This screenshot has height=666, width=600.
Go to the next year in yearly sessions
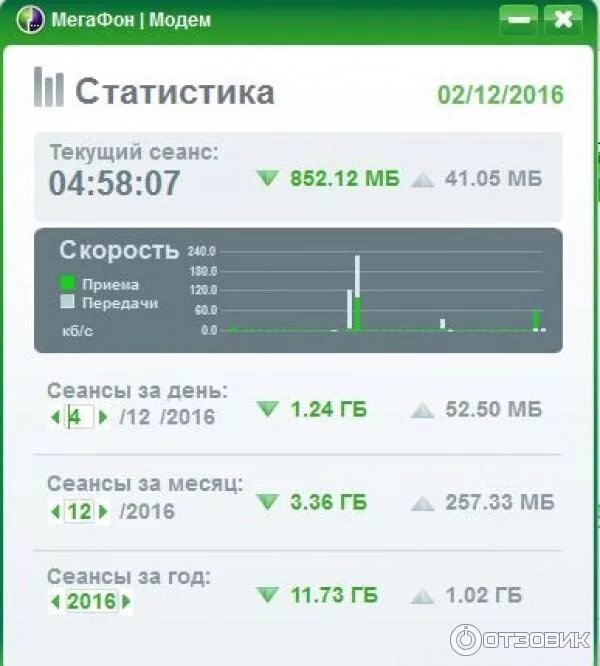[x=127, y=602]
